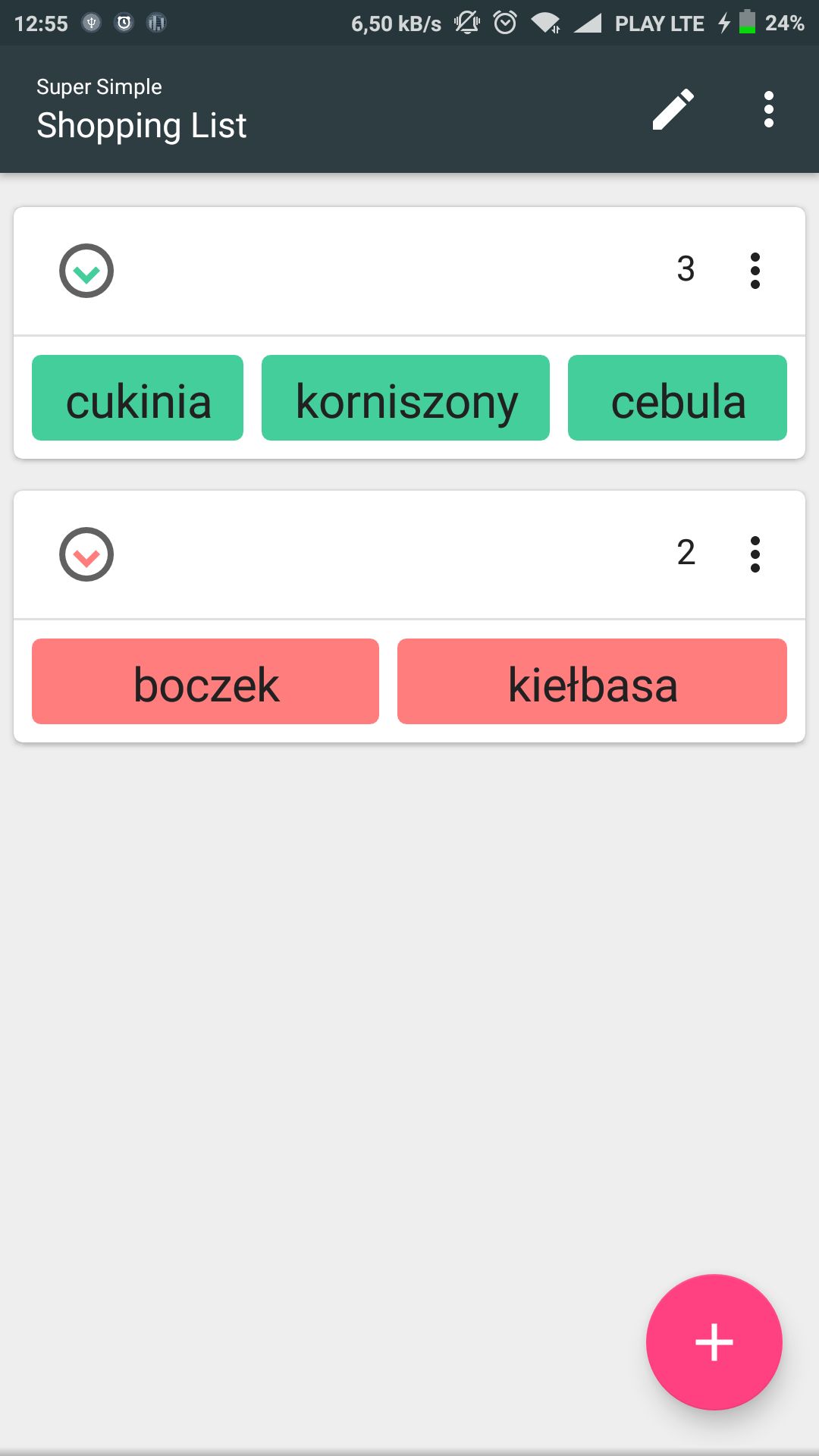Tap the cukinia item
The height and width of the screenshot is (1456, 819).
137,398
